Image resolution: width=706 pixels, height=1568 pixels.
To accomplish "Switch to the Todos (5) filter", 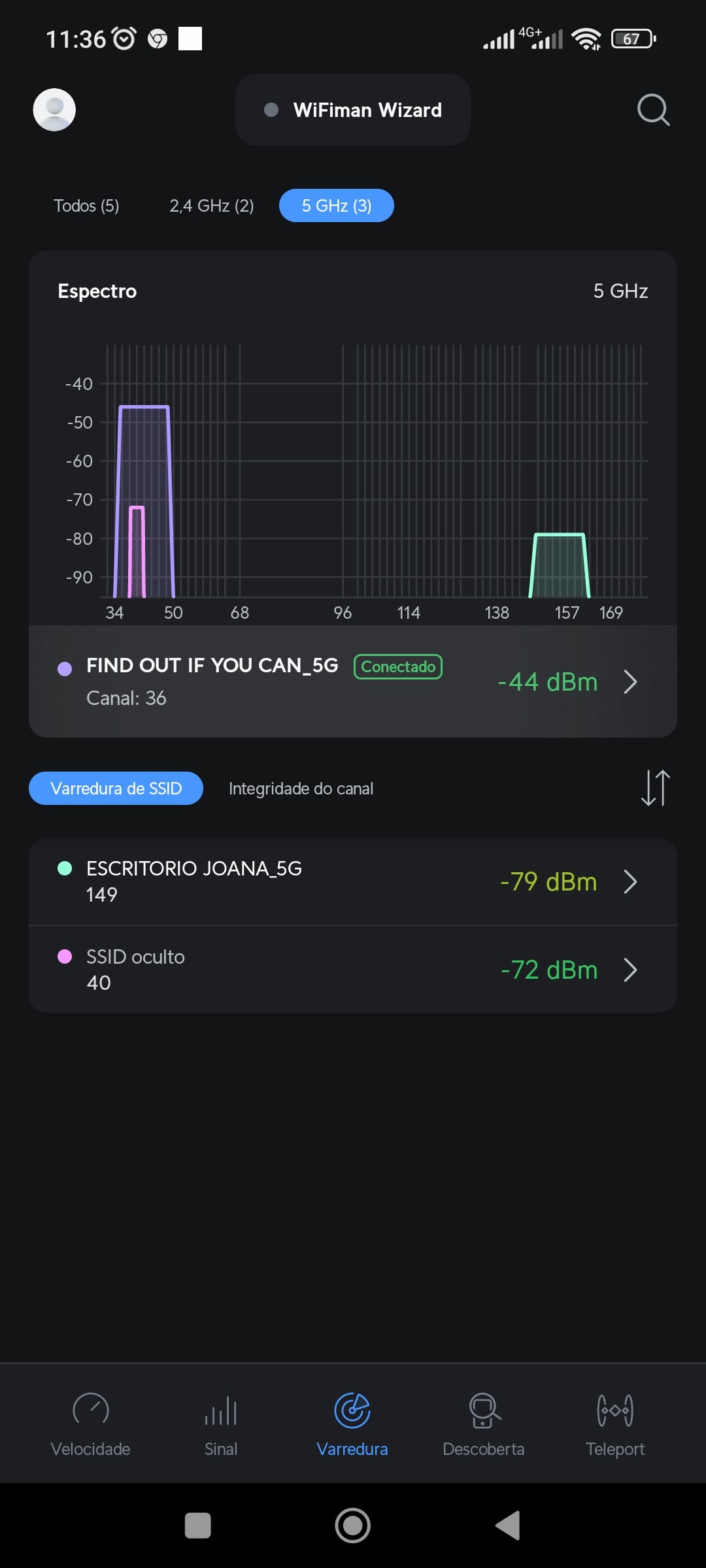I will coord(86,206).
